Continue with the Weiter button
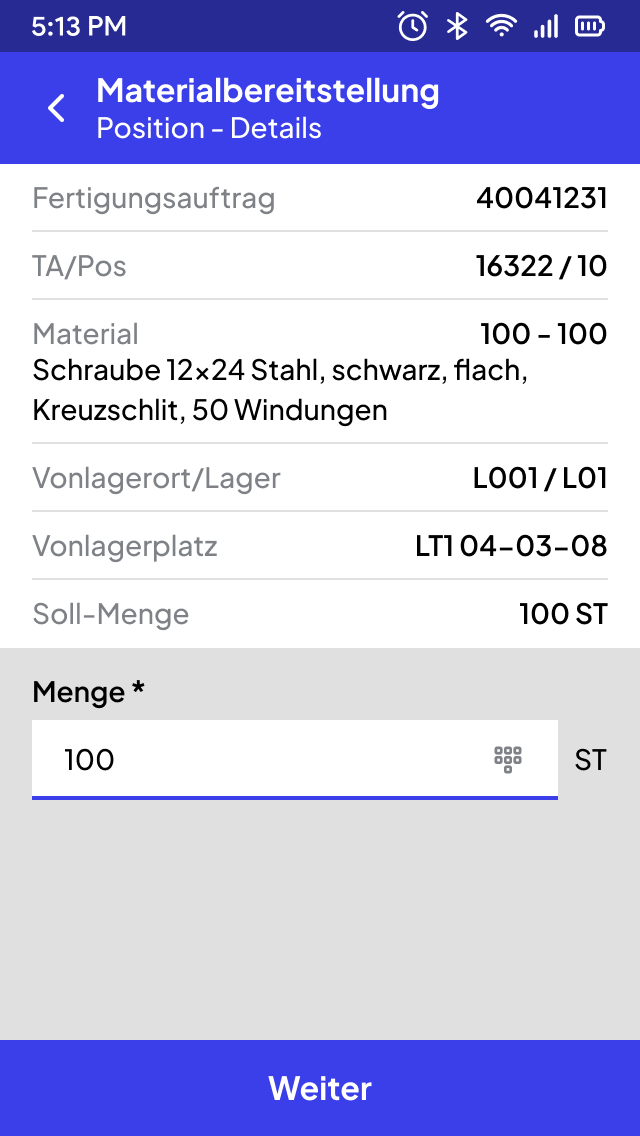 point(320,1088)
